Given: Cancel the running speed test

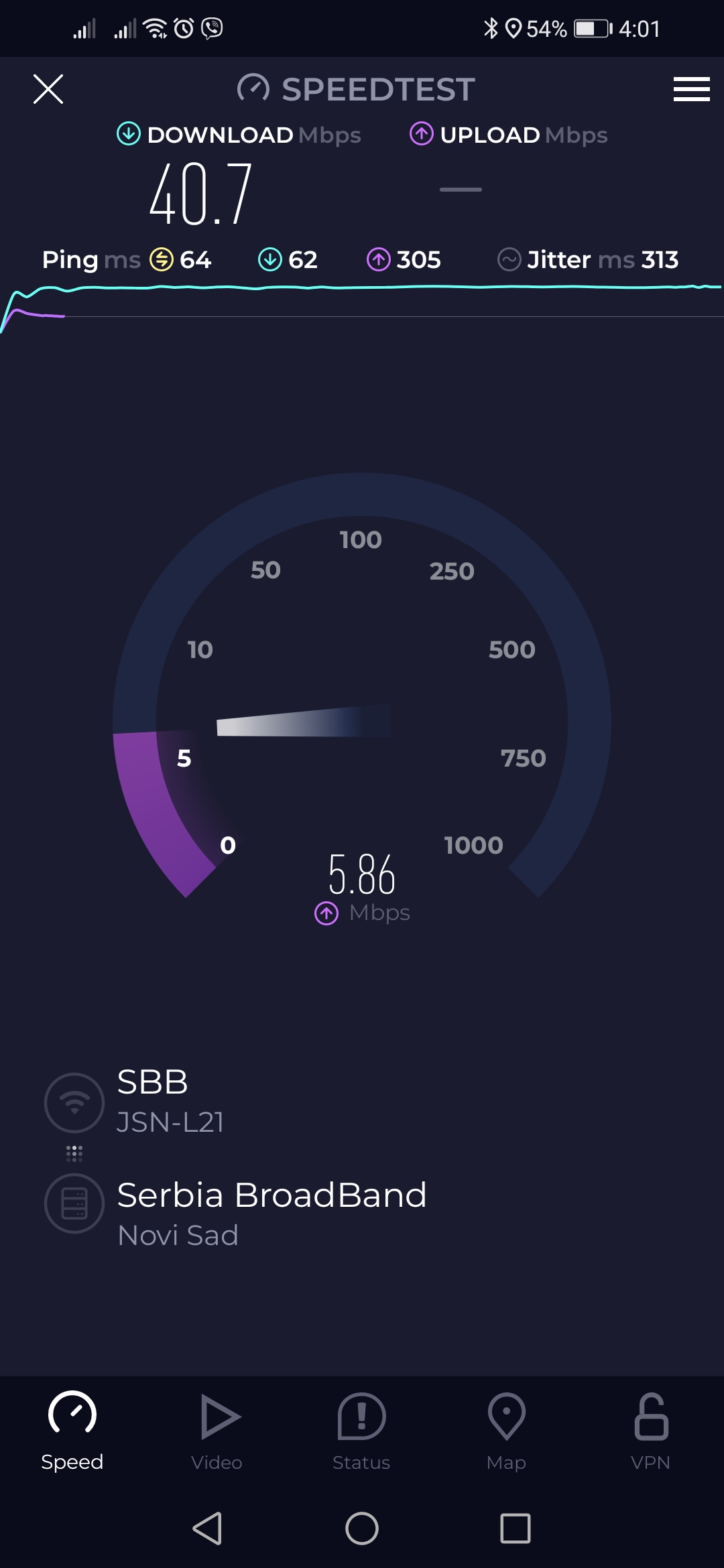Looking at the screenshot, I should [x=48, y=89].
